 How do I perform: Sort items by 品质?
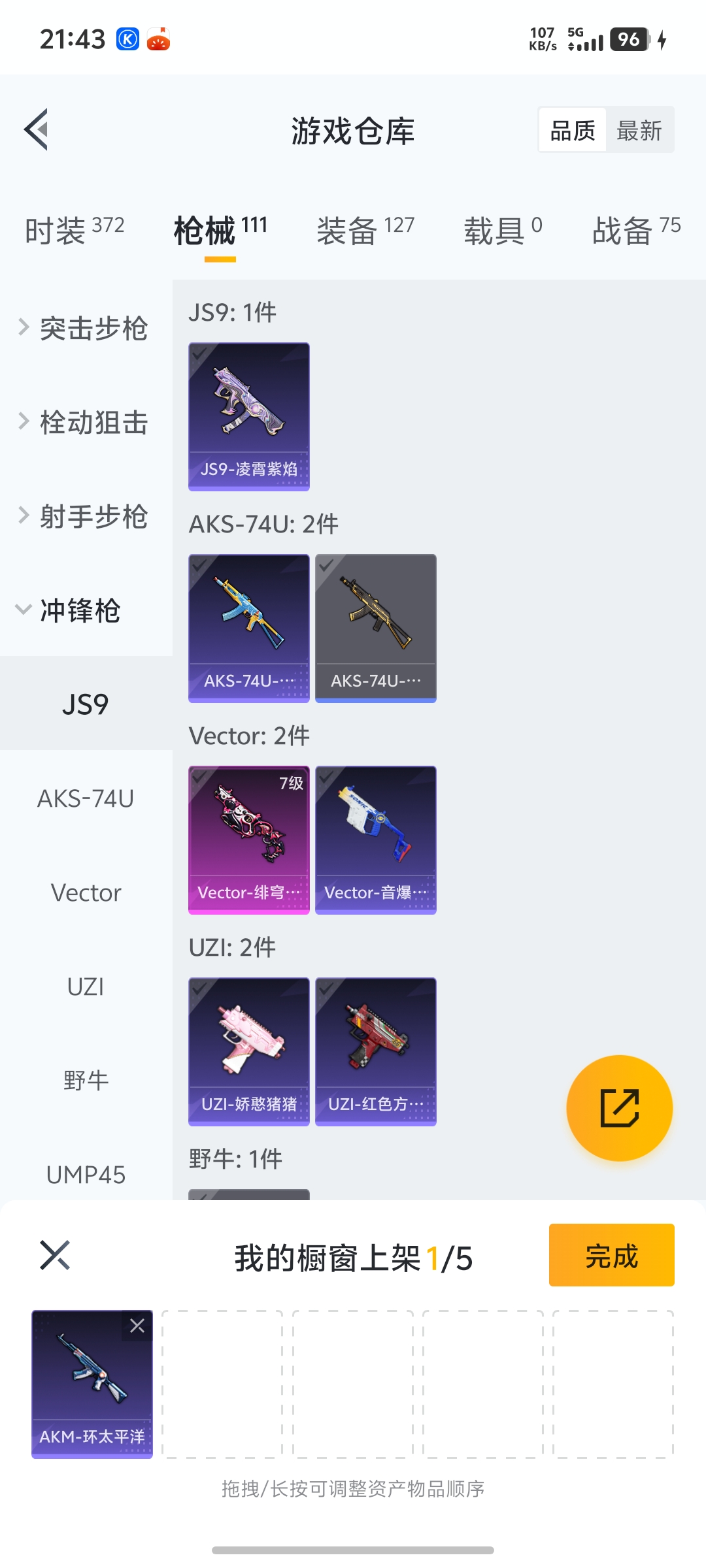573,131
